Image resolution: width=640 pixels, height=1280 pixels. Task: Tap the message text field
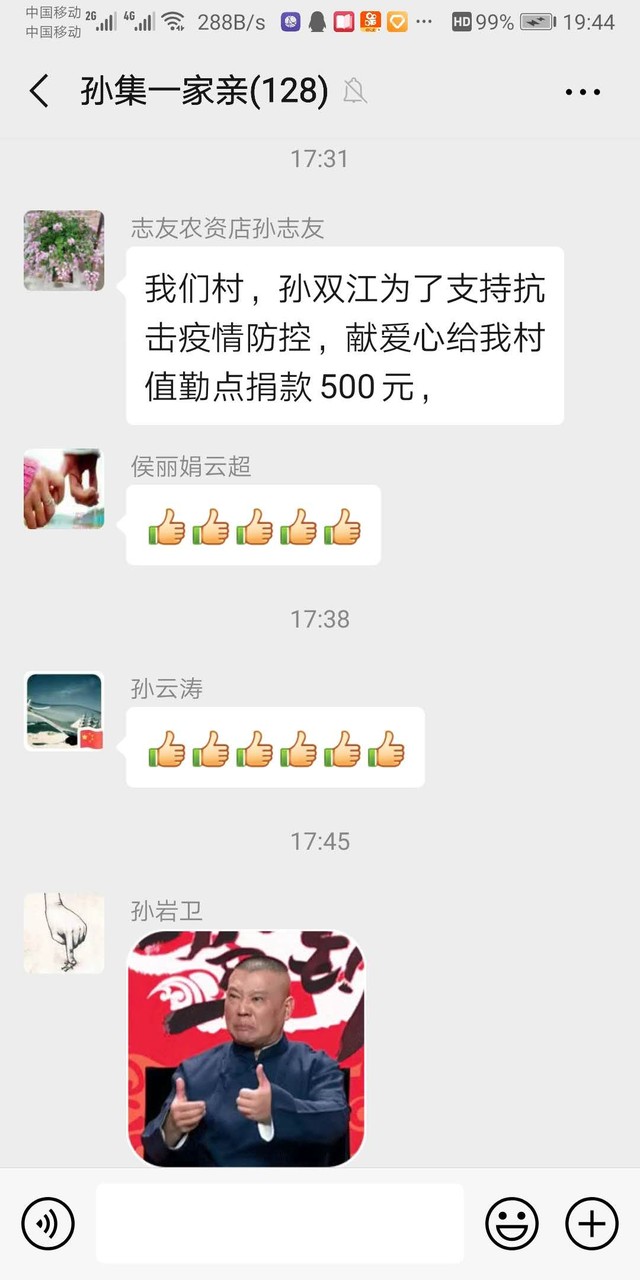280,1223
